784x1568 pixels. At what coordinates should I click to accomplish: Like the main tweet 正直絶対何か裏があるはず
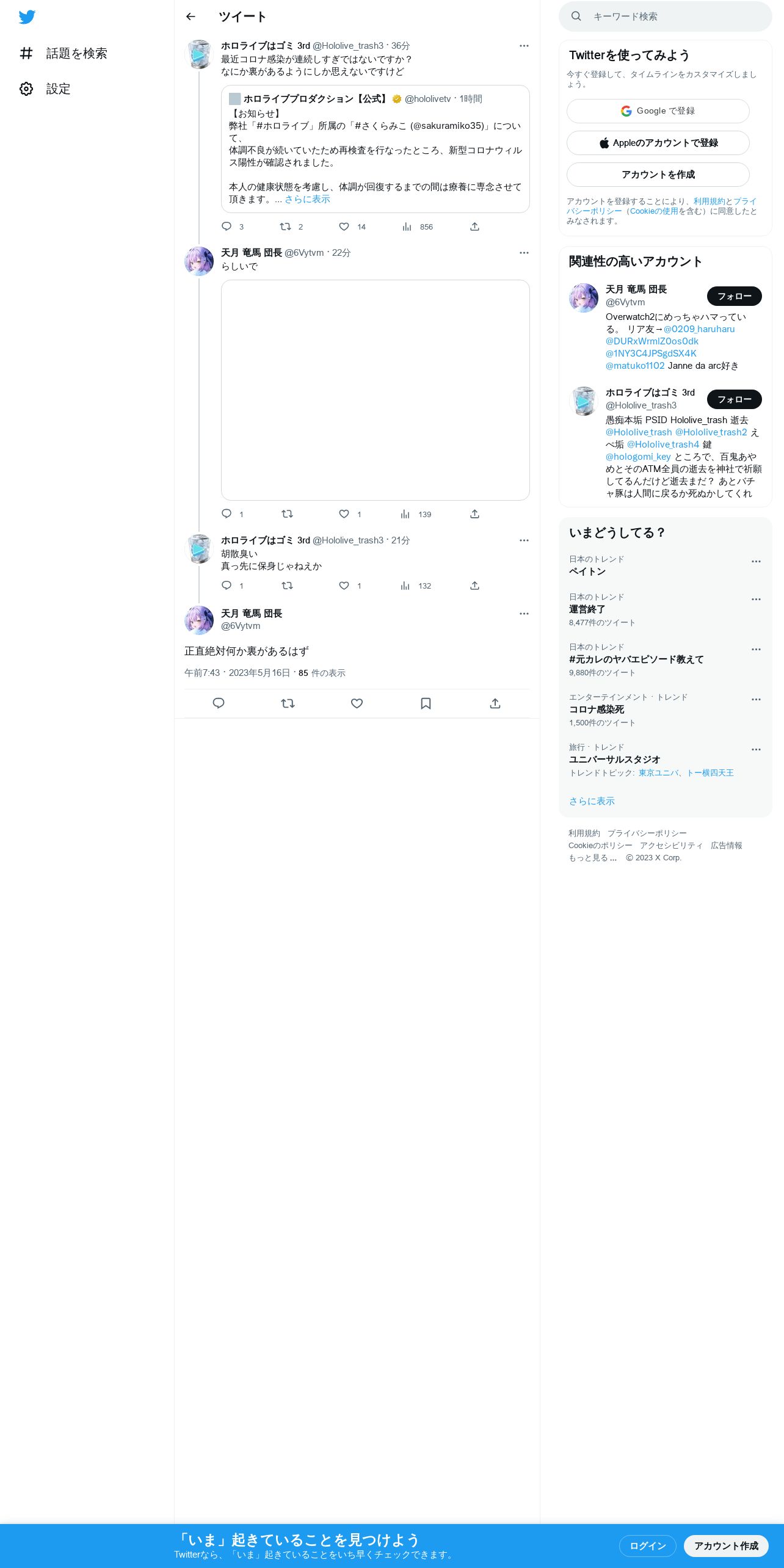[357, 703]
